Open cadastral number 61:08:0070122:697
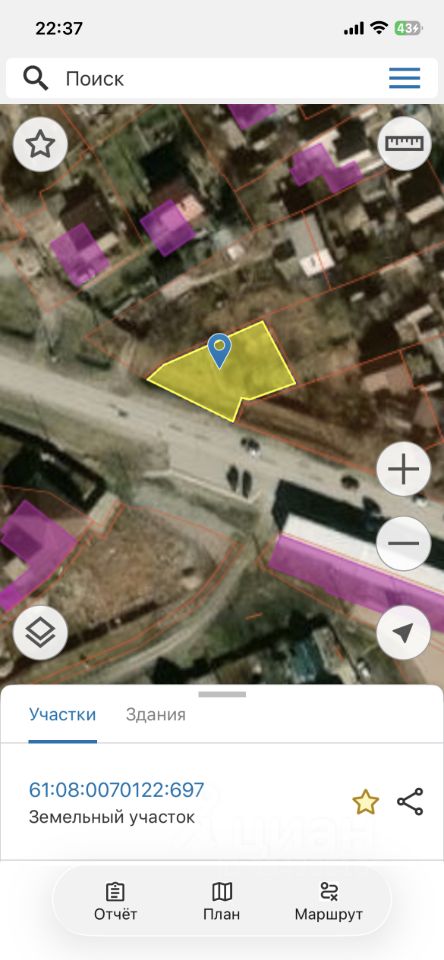The image size is (444, 960). click(116, 790)
